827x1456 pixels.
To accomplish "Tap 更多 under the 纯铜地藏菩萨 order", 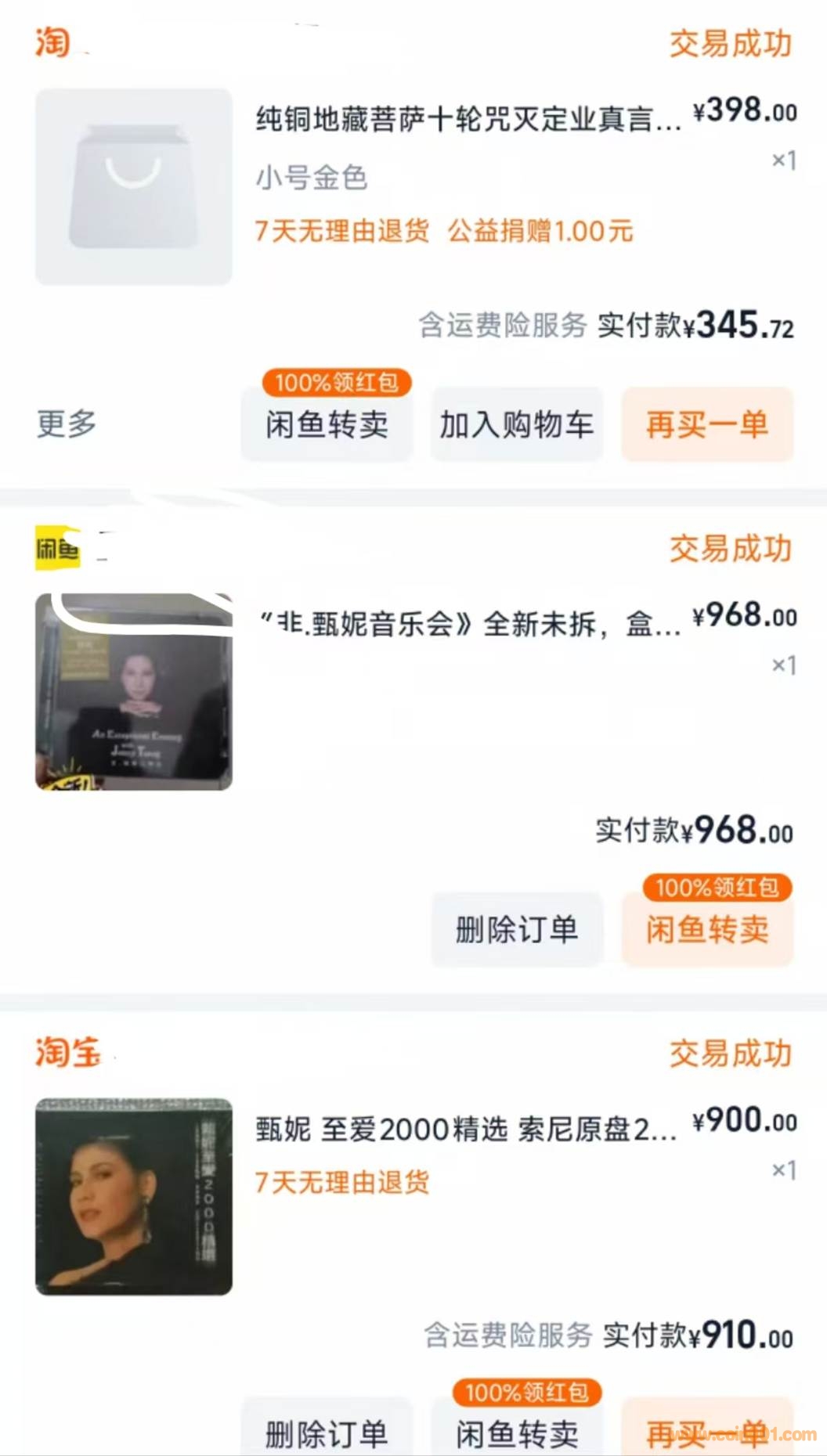I will pyautogui.click(x=67, y=424).
